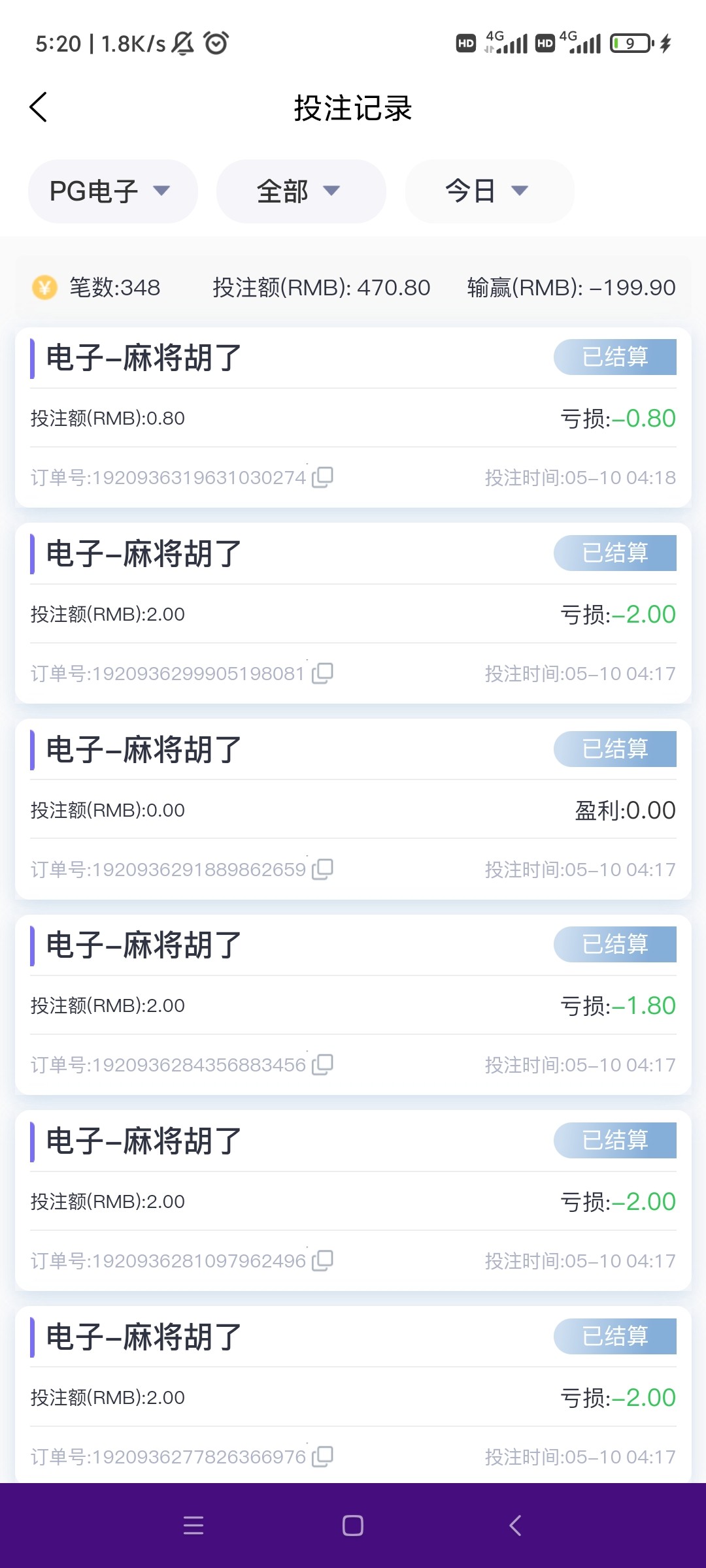Open recent apps from navigation bar
The image size is (706, 1568).
(x=193, y=1526)
